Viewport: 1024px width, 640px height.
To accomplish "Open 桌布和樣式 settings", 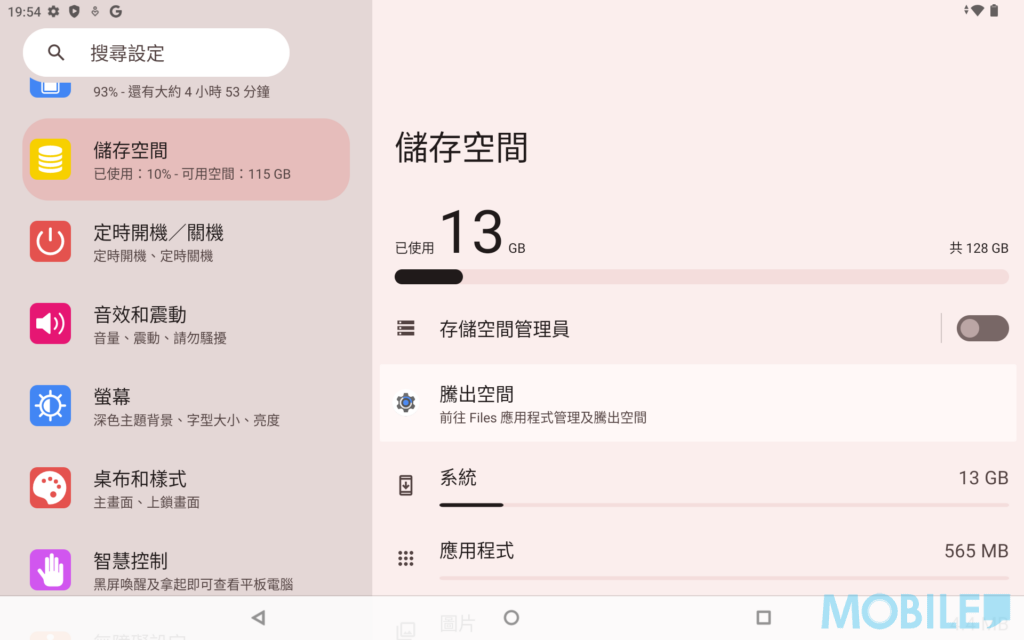I will [186, 488].
